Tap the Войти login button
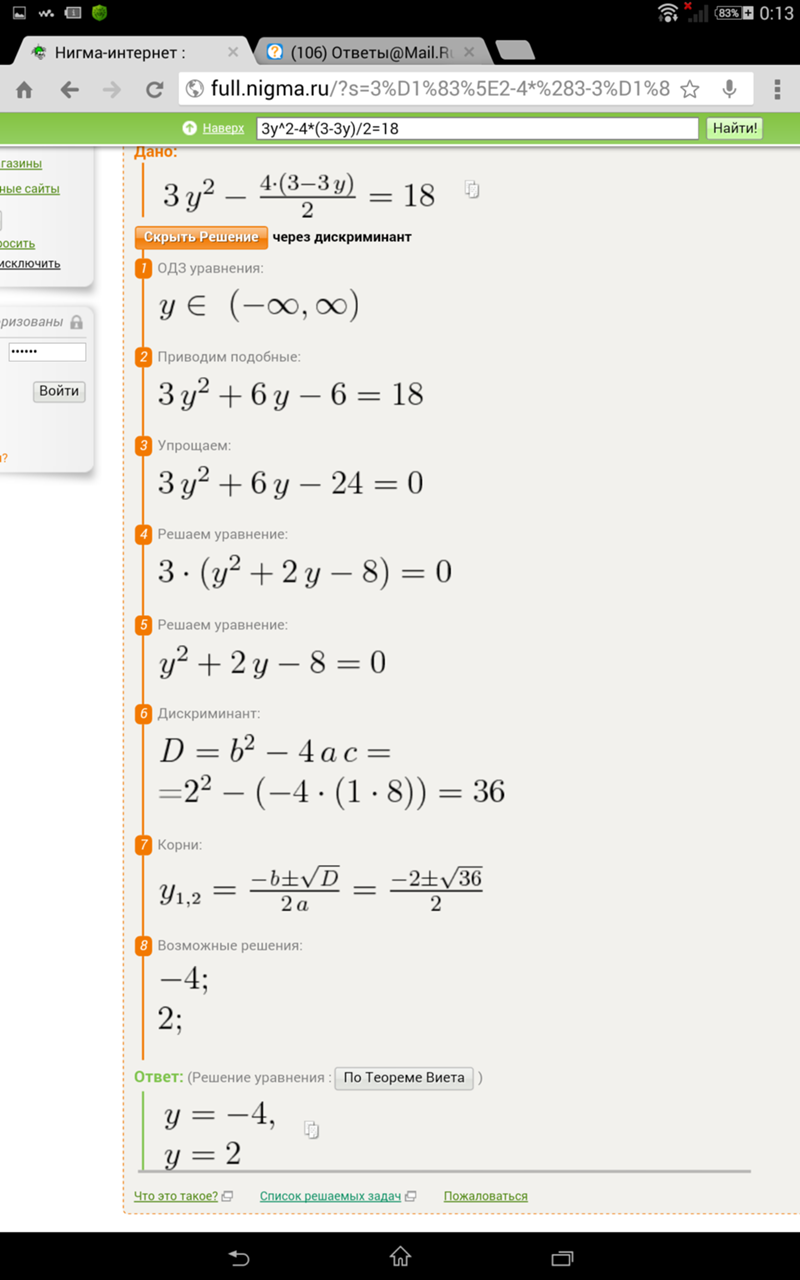The width and height of the screenshot is (800, 1280). pyautogui.click(x=59, y=391)
